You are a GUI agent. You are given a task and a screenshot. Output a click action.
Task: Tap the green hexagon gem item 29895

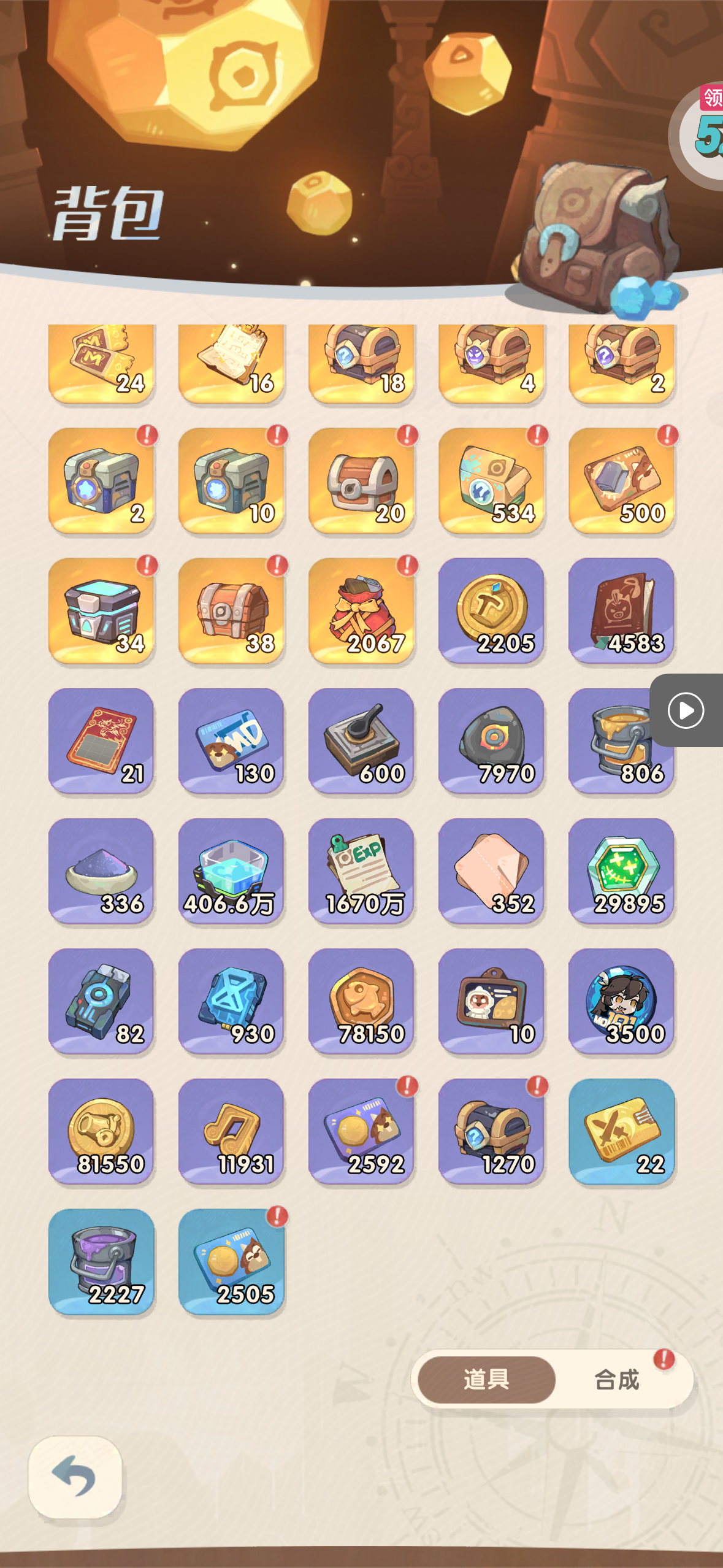621,871
